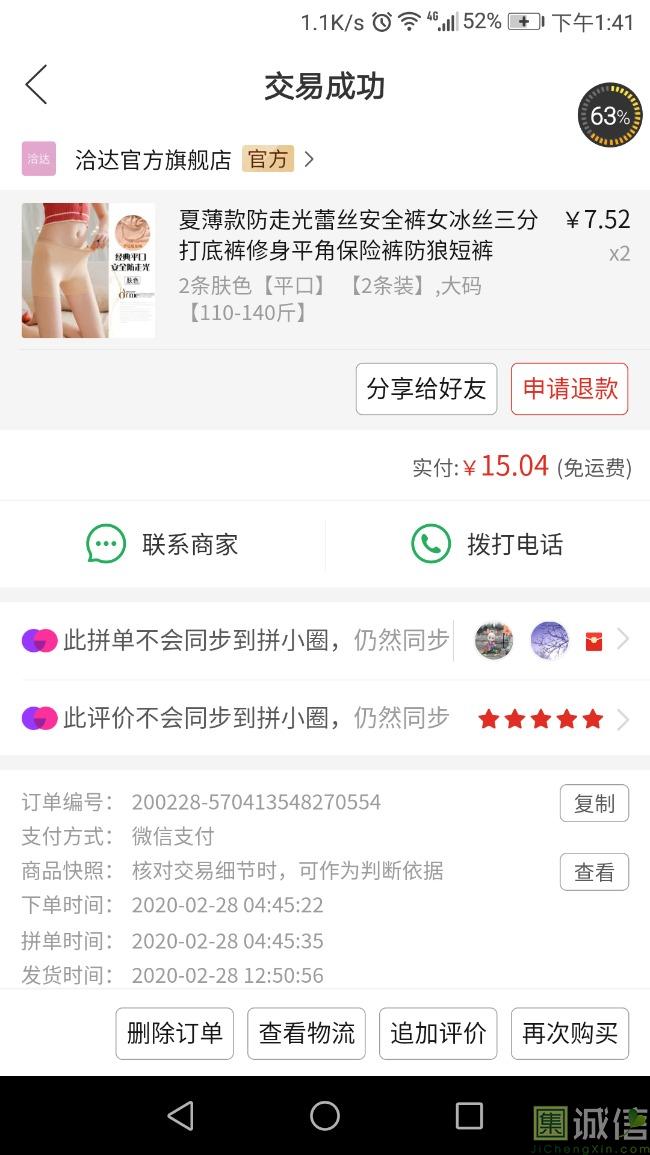Call the merchant using 拨打电话
Viewport: 650px width, 1155px height.
487,544
